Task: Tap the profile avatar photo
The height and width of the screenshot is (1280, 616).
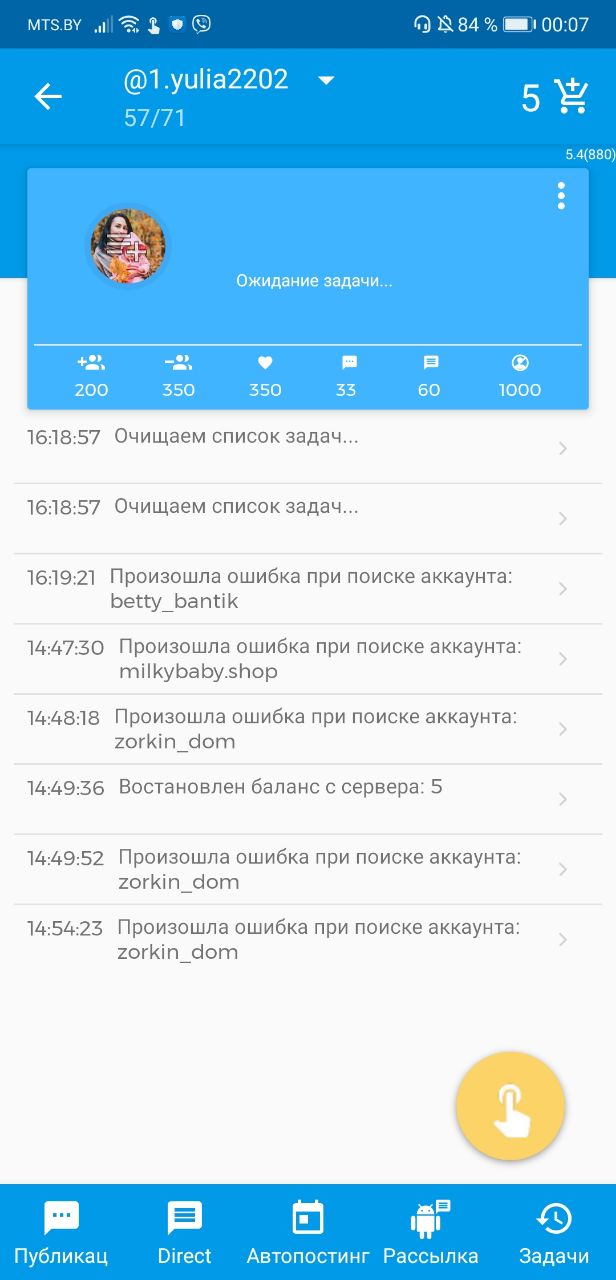Action: point(128,246)
